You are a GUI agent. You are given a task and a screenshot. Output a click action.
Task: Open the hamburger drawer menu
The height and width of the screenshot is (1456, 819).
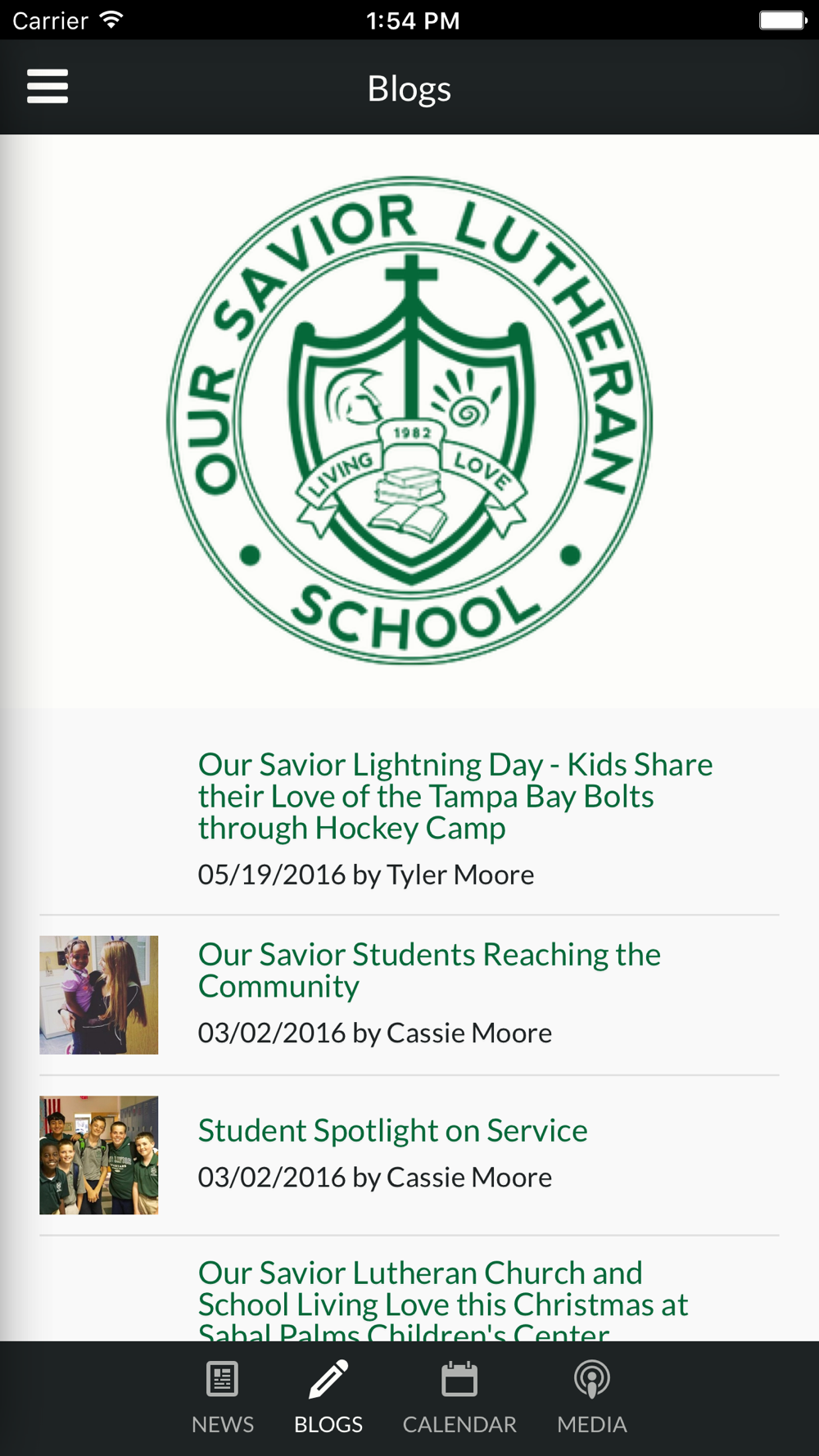(48, 86)
